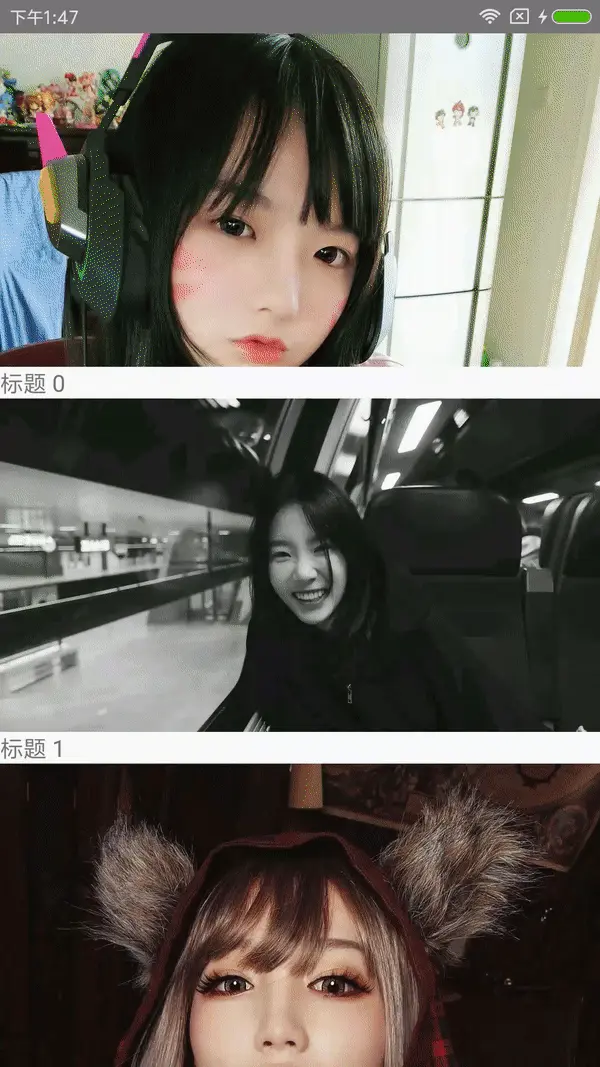The height and width of the screenshot is (1067, 600).
Task: Open the picture below 标题 1
Action: click(300, 915)
